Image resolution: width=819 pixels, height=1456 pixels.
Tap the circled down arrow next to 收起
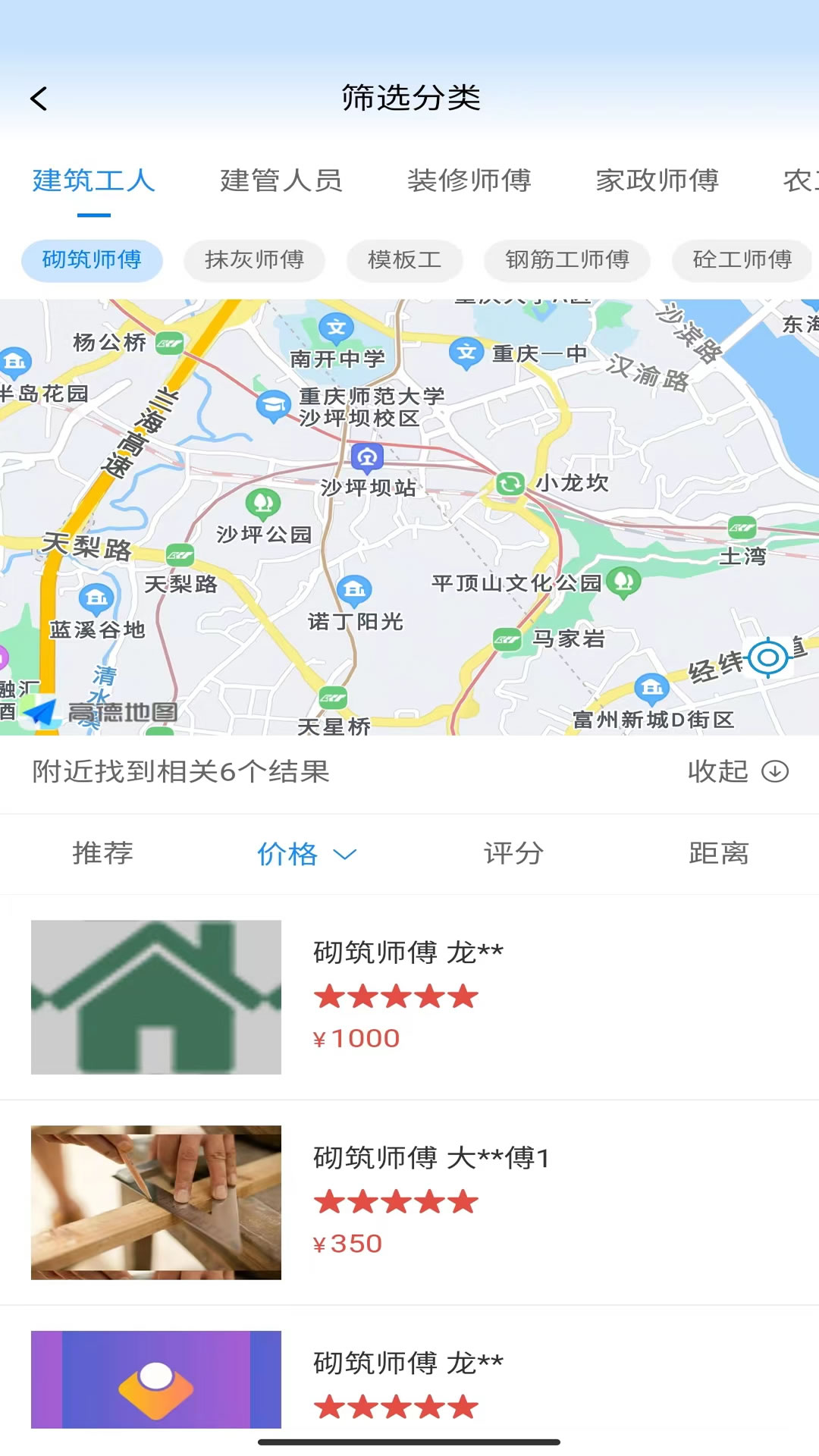click(774, 771)
